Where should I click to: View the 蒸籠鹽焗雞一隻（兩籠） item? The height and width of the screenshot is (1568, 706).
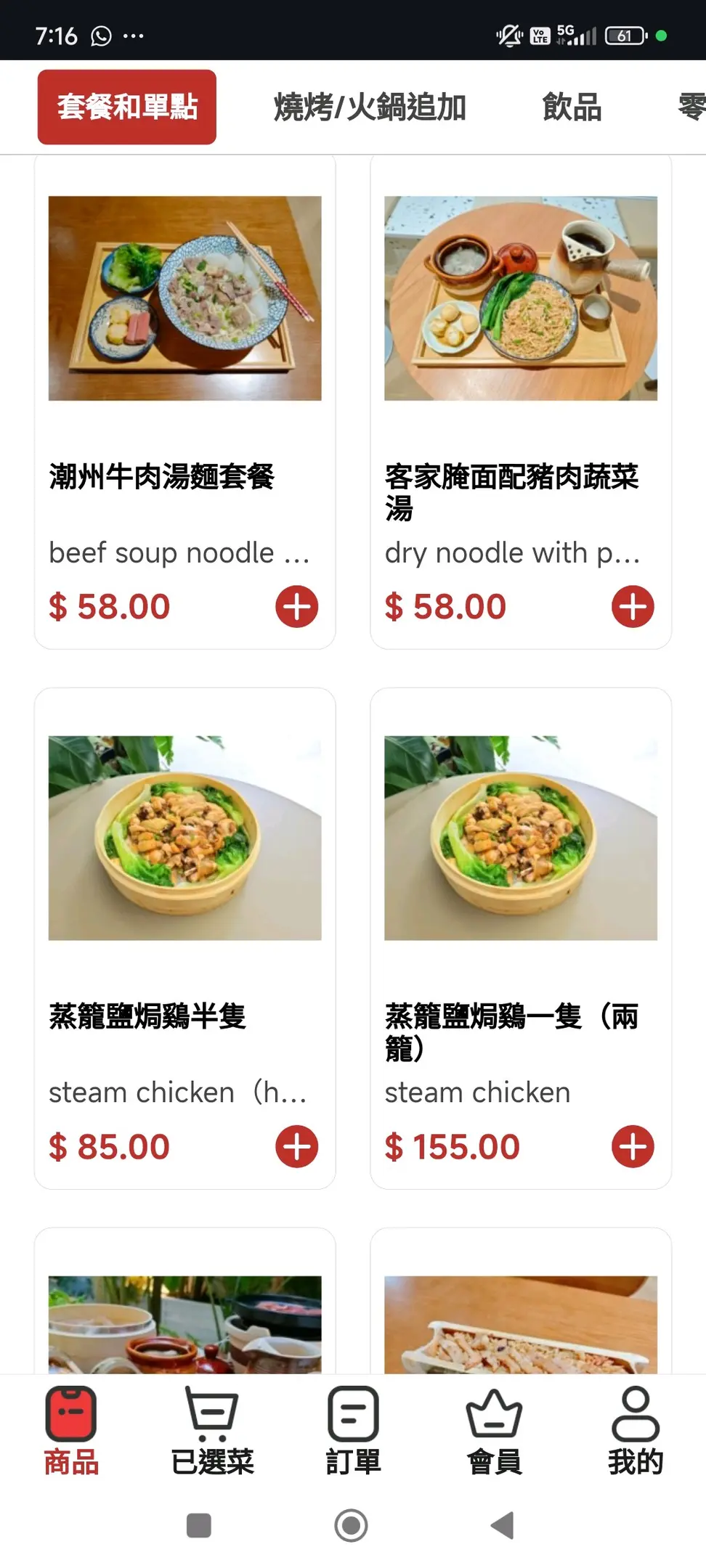pos(520,838)
